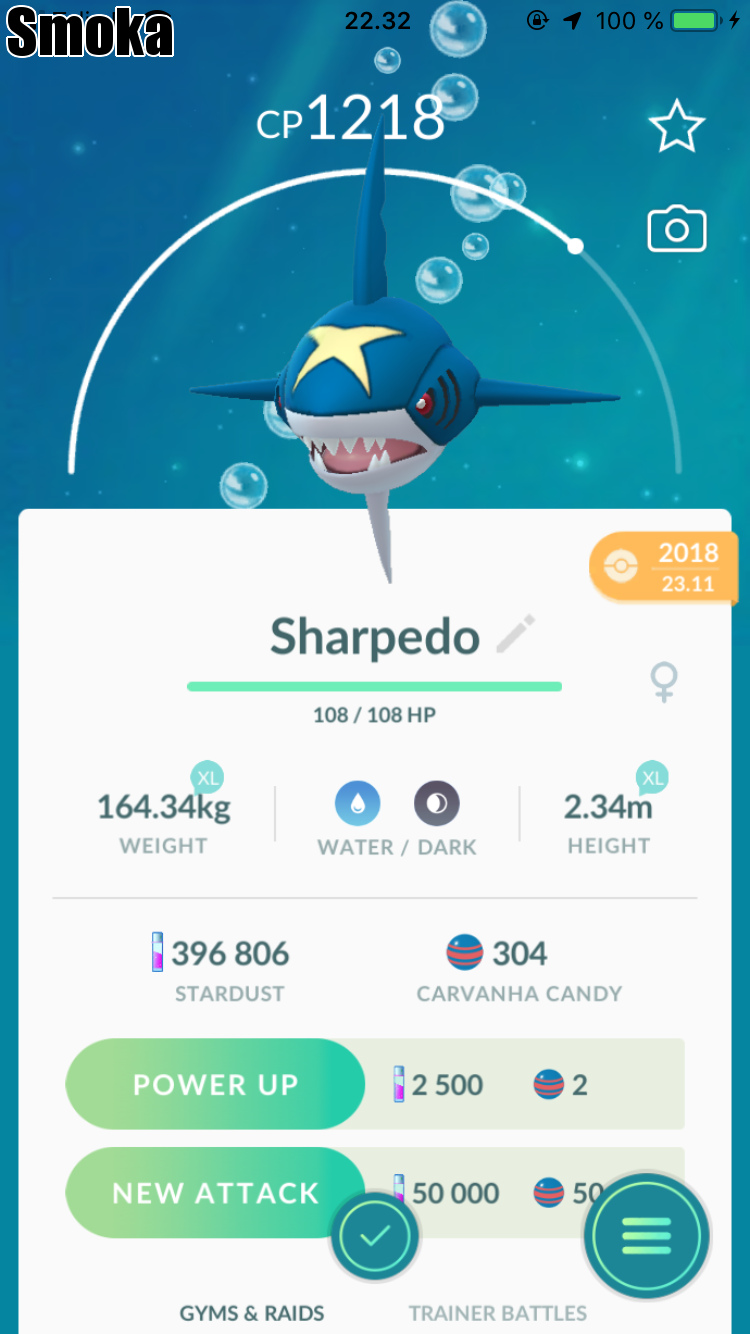This screenshot has height=1334, width=750.
Task: Open the AR camera icon
Action: tap(677, 230)
